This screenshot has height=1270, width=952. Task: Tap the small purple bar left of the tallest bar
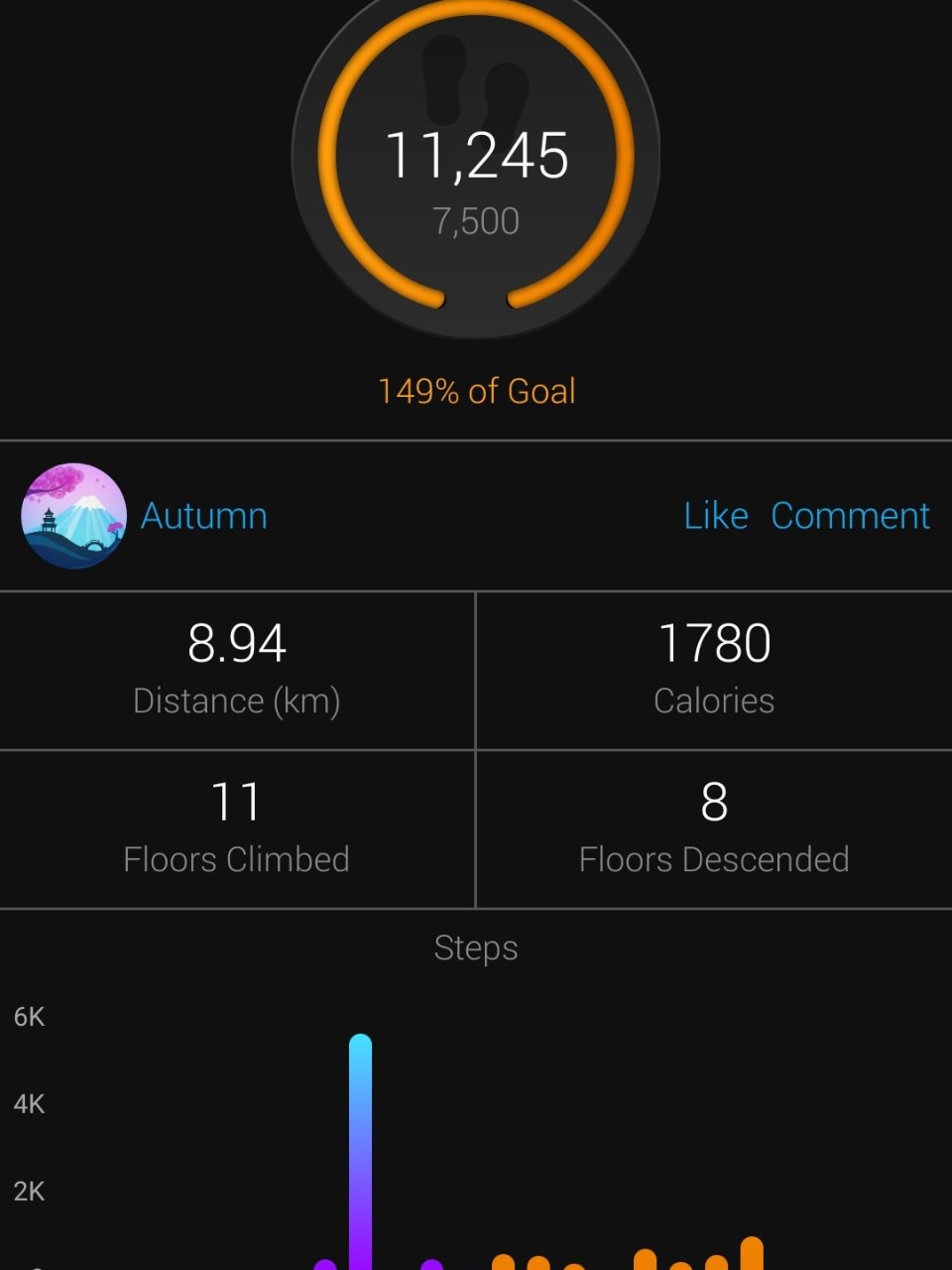click(322, 1262)
